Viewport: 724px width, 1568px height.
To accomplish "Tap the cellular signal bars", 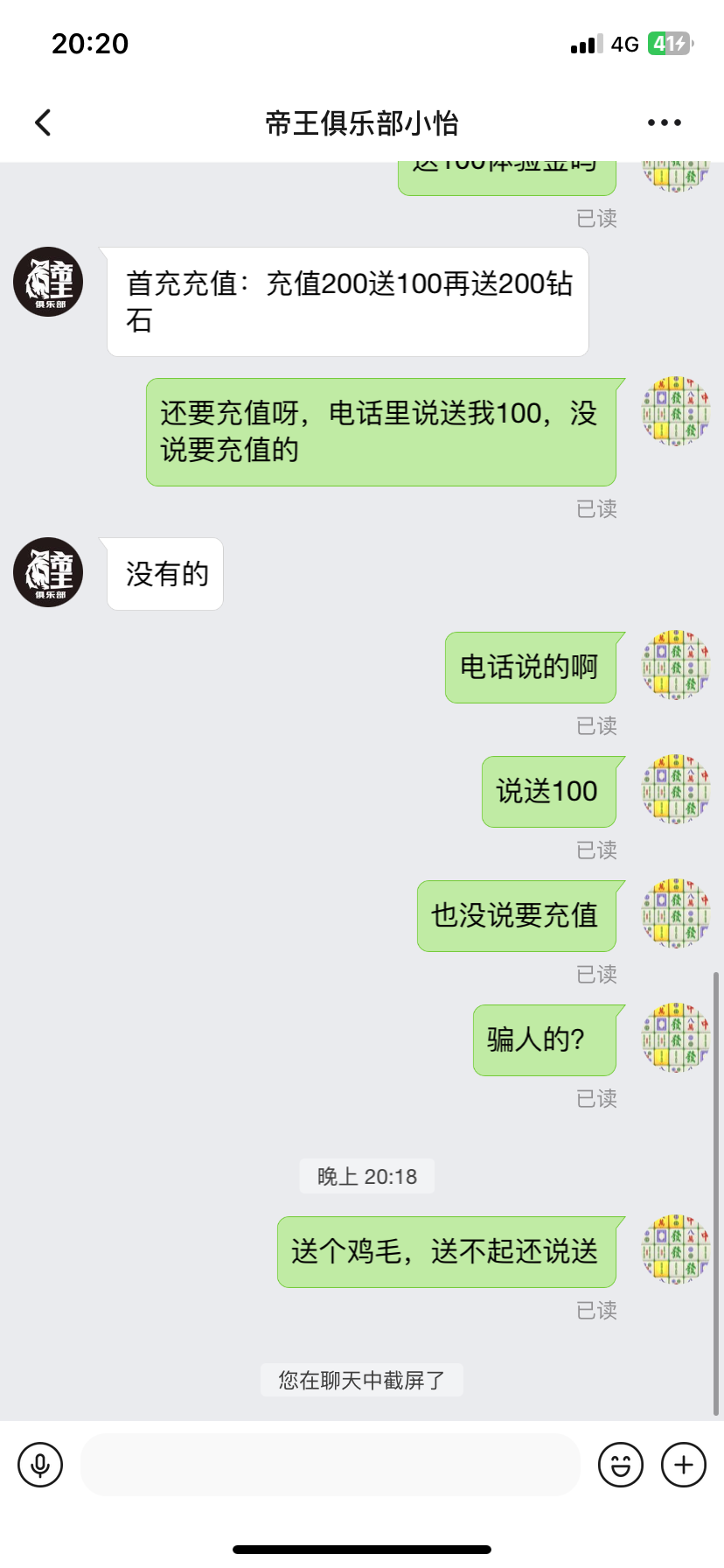I will coord(583,44).
